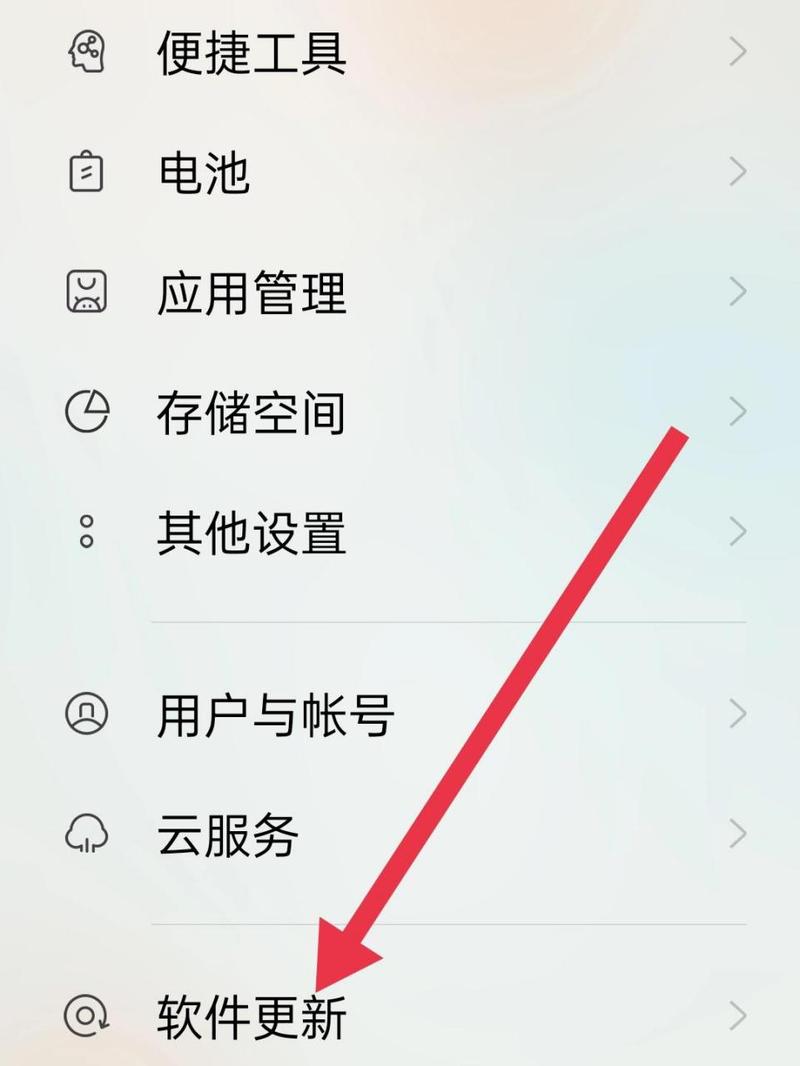Select the 用户与帐号 profile icon
Screen dimensions: 800x1066
coord(86,715)
